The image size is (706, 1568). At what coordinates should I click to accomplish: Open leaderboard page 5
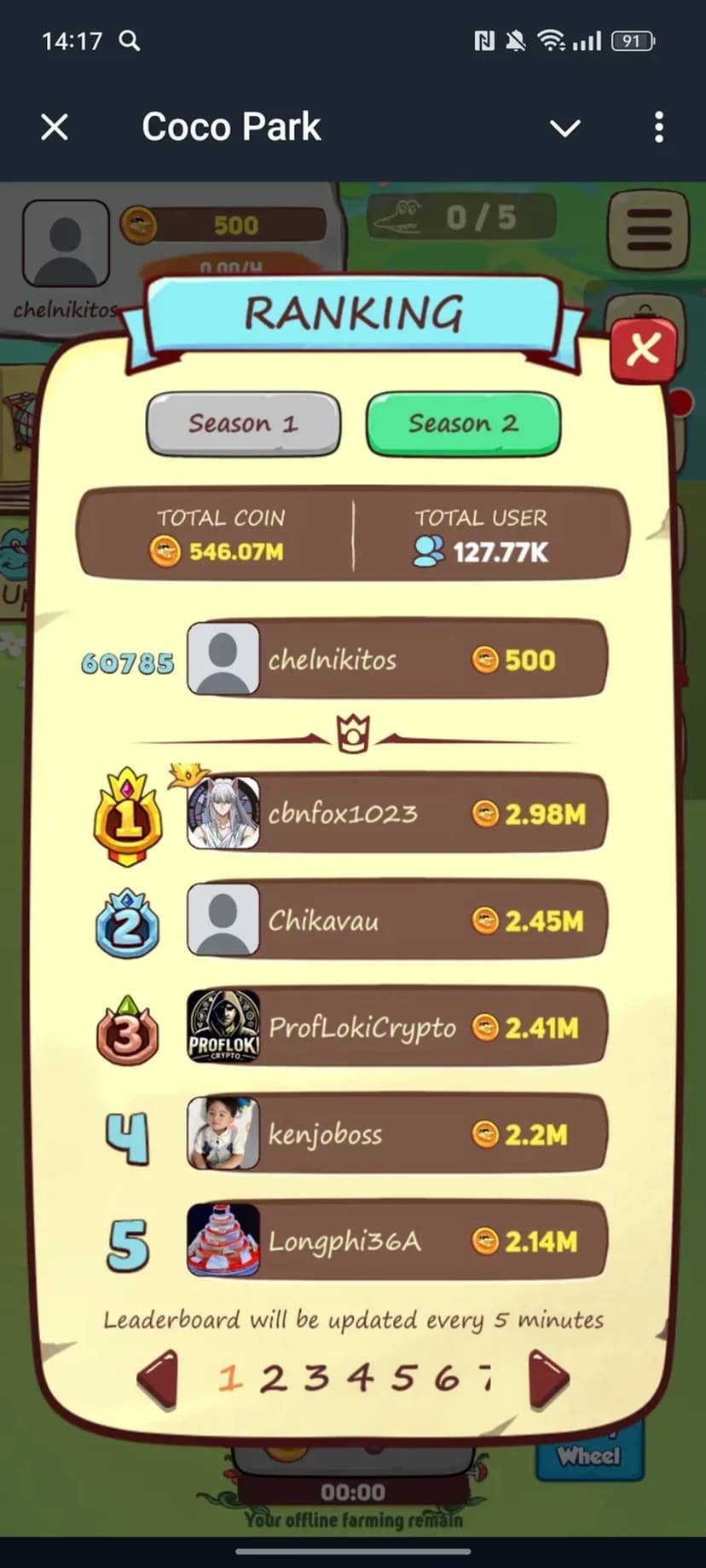(x=403, y=1378)
